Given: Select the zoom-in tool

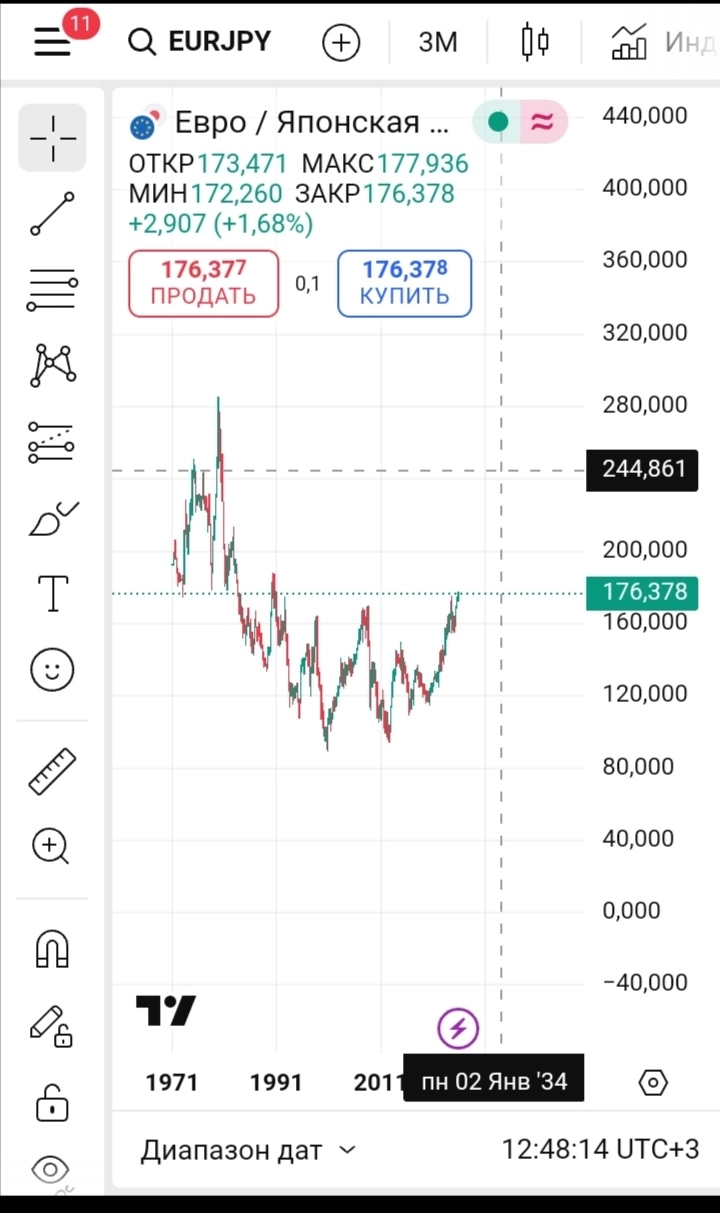Looking at the screenshot, I should tap(52, 847).
